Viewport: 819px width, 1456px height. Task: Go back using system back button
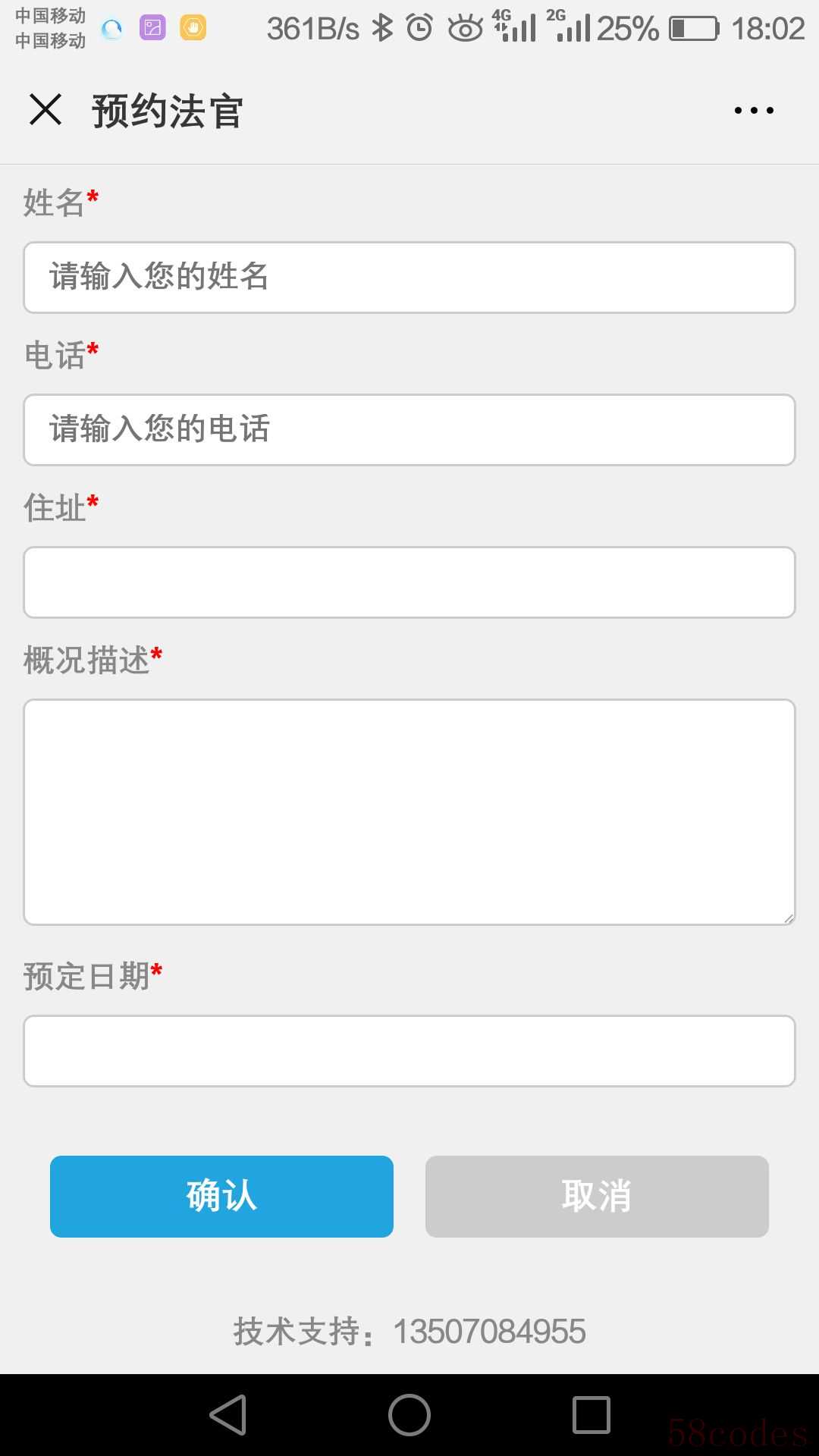click(227, 1415)
